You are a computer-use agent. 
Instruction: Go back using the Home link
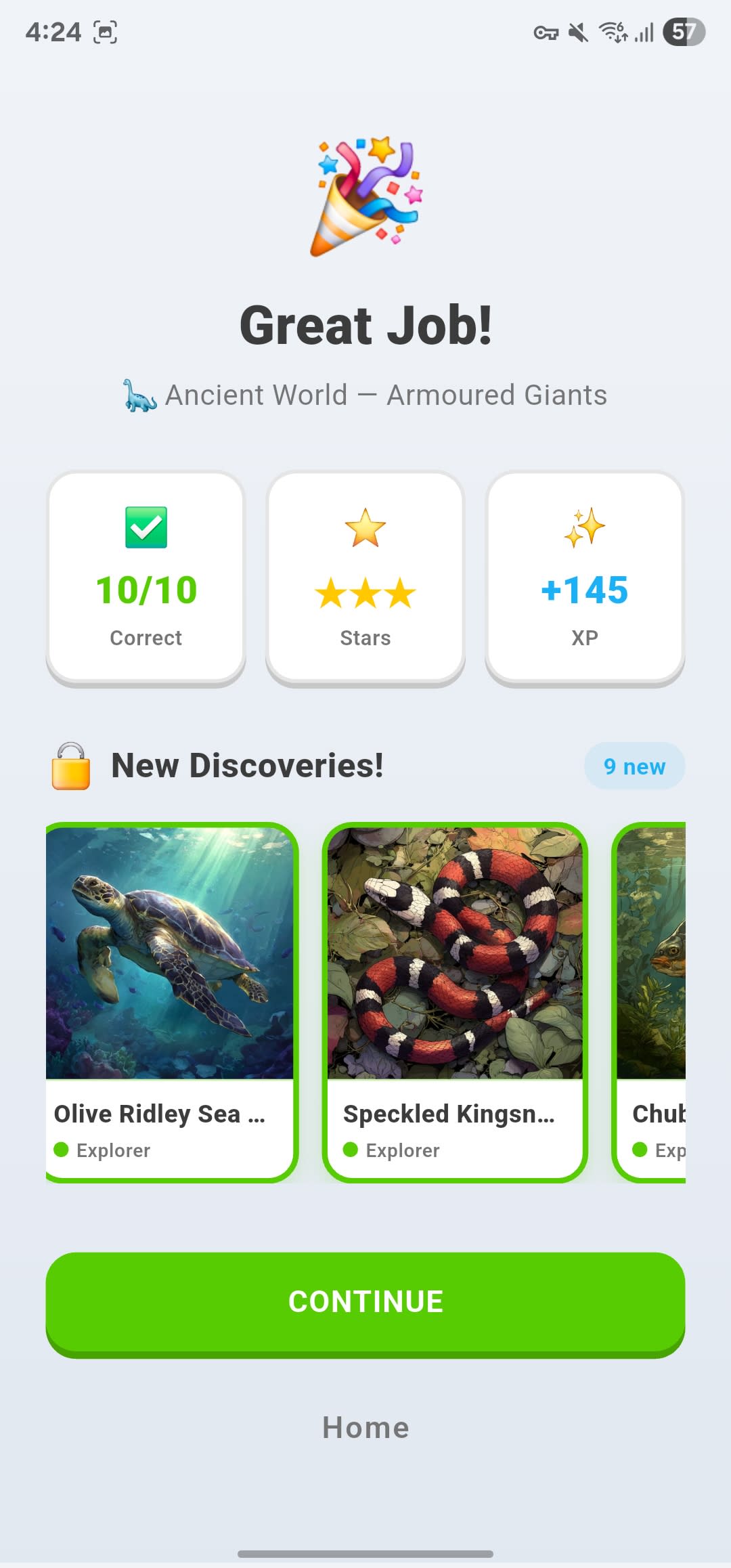point(365,1427)
